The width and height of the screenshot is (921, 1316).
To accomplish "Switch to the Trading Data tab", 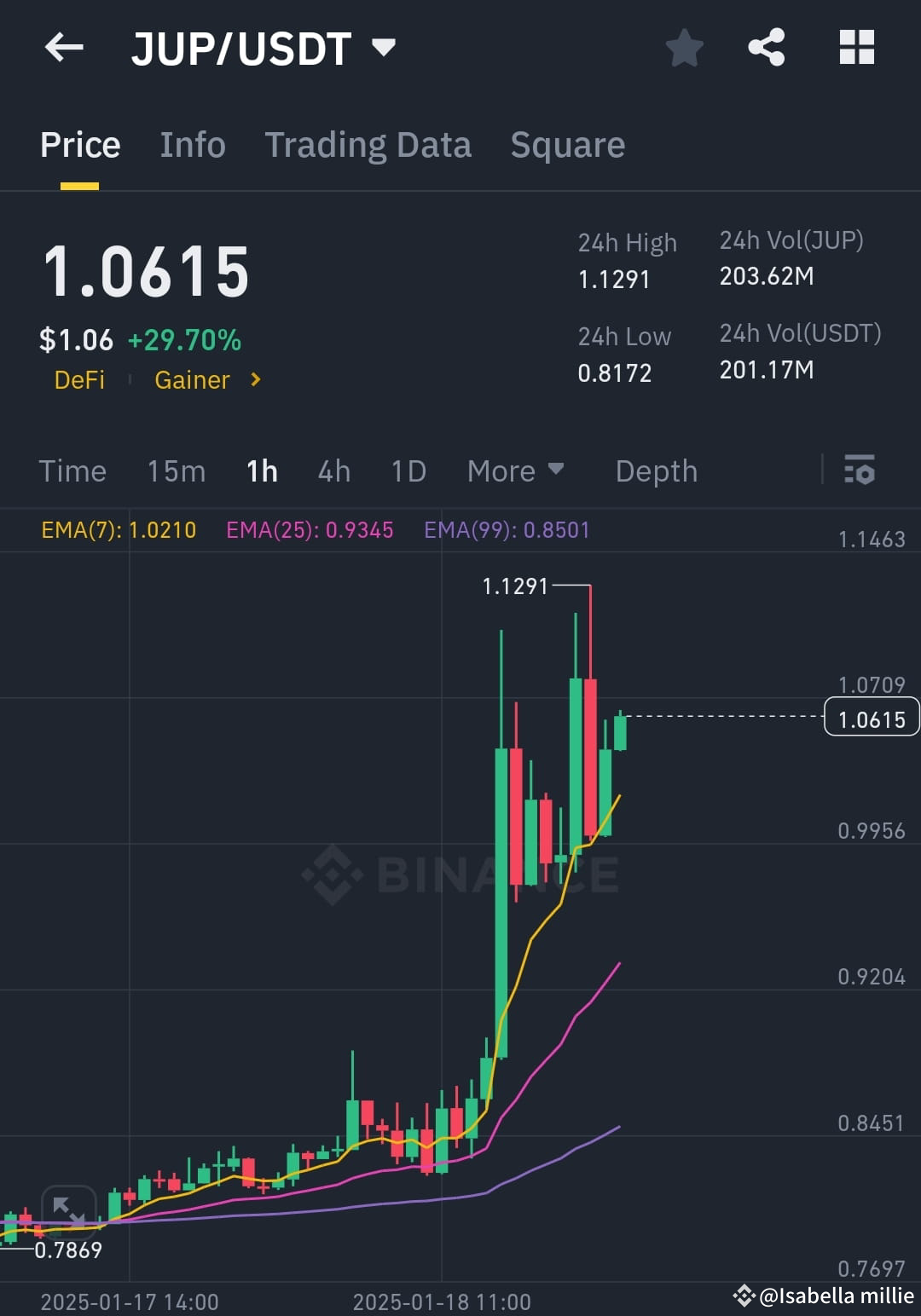I will click(x=368, y=145).
